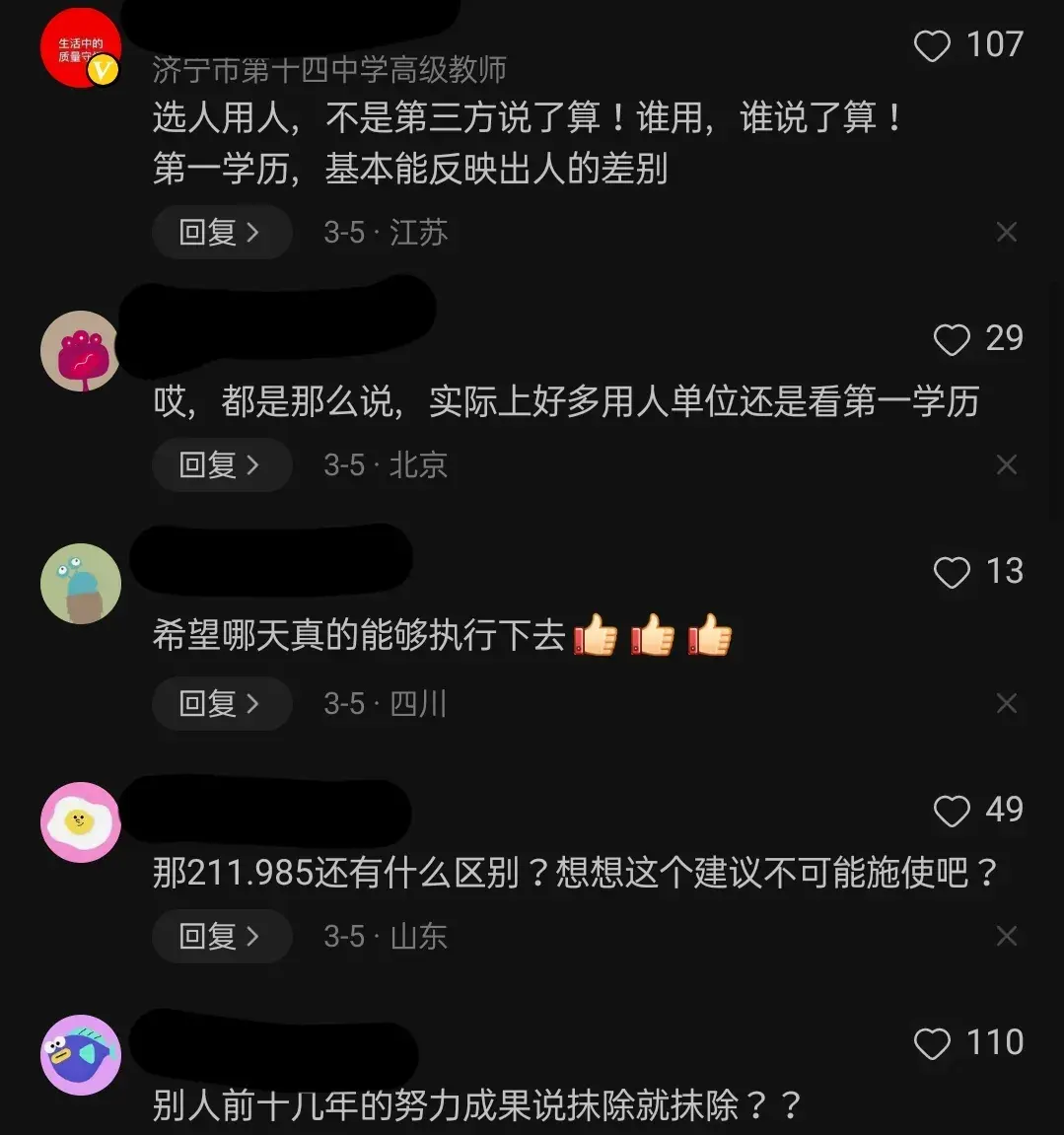Reply to the comment from 江苏
Screen dimensions: 1064x1135
[x=221, y=233]
